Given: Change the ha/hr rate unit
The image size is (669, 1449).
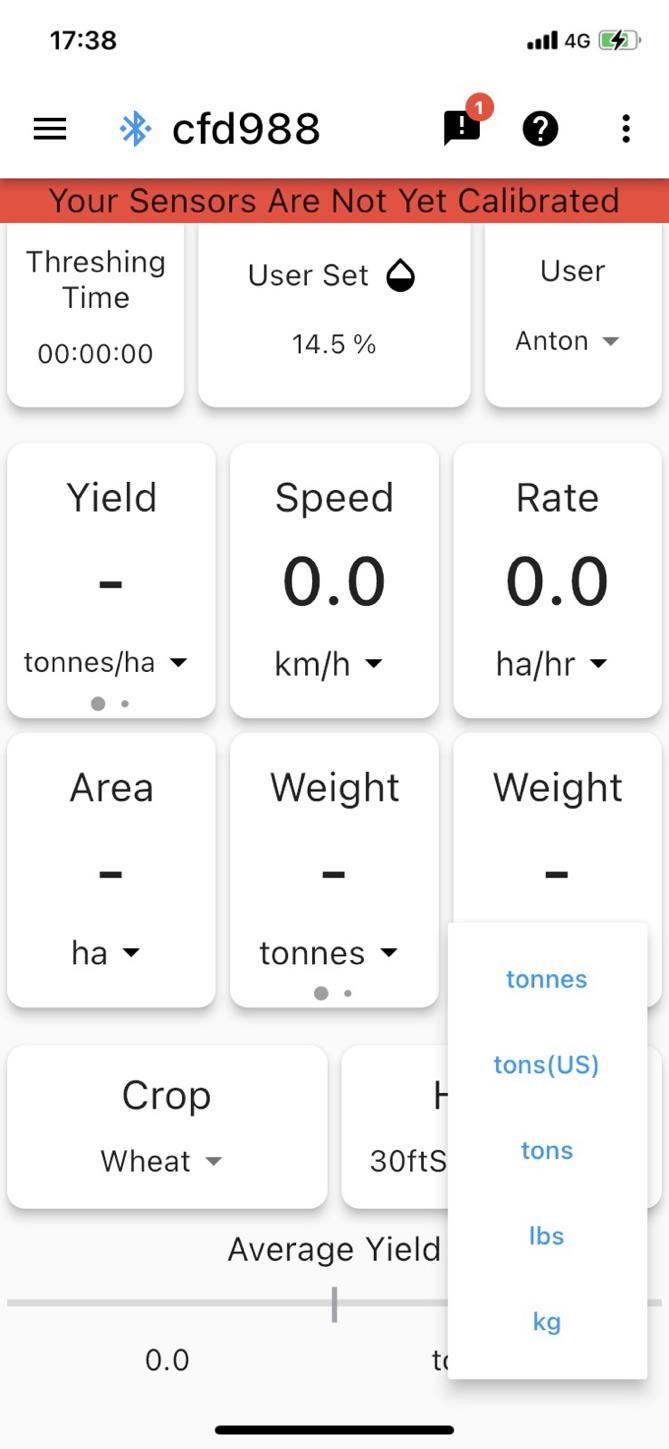Looking at the screenshot, I should click(552, 664).
